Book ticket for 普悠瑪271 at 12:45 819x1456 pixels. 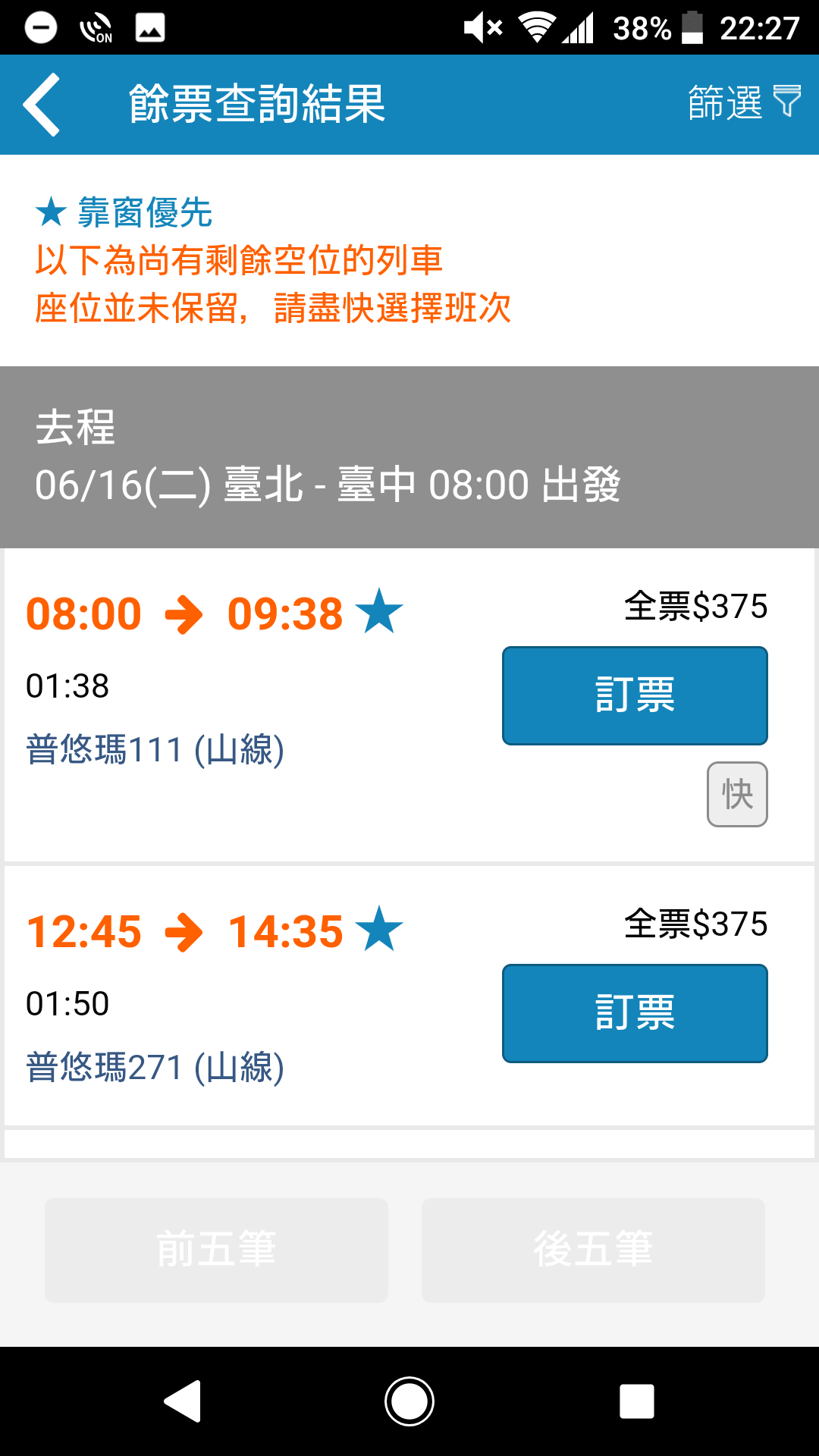tap(635, 1013)
